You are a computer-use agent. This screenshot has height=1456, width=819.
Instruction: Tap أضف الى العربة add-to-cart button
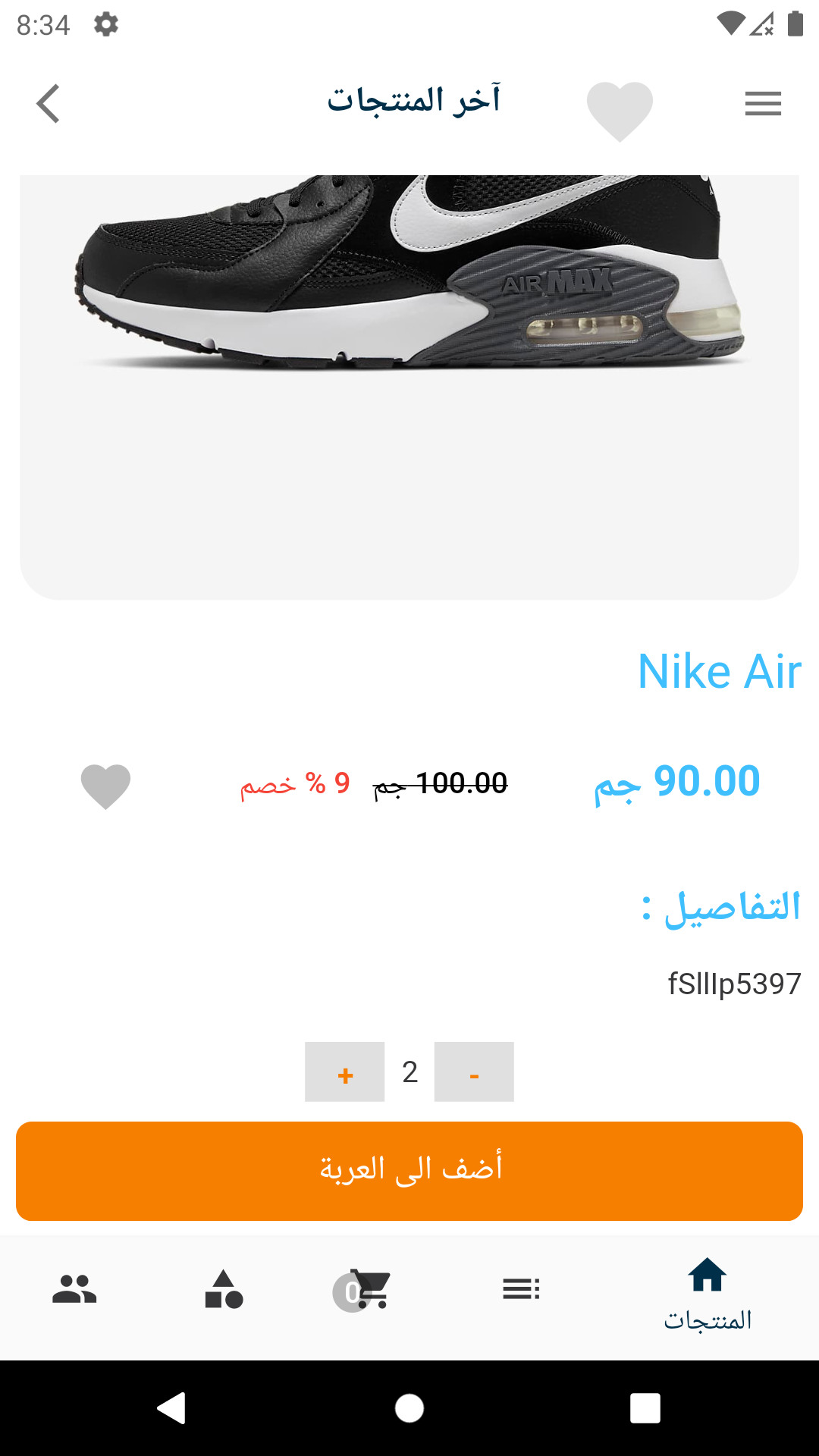coord(409,1171)
